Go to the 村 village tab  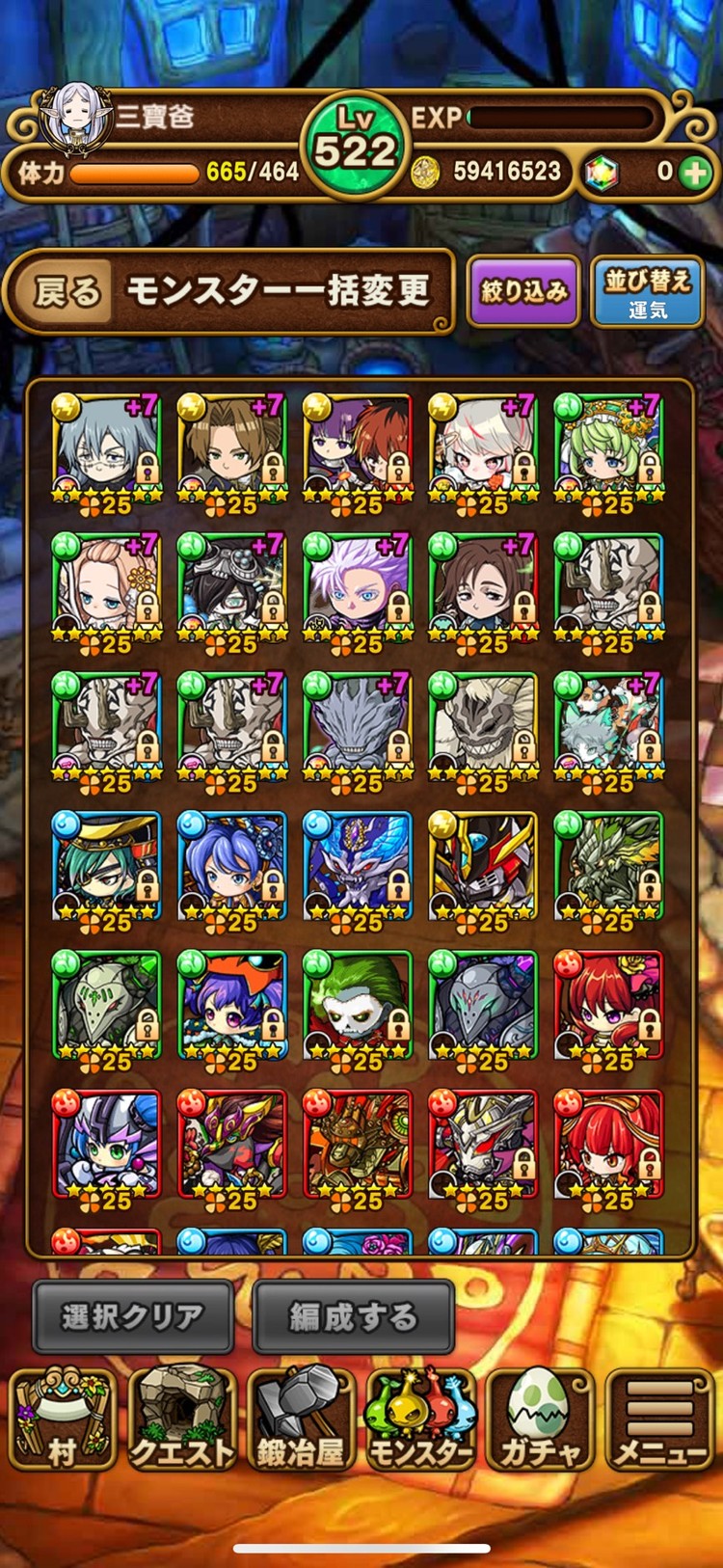click(62, 1419)
